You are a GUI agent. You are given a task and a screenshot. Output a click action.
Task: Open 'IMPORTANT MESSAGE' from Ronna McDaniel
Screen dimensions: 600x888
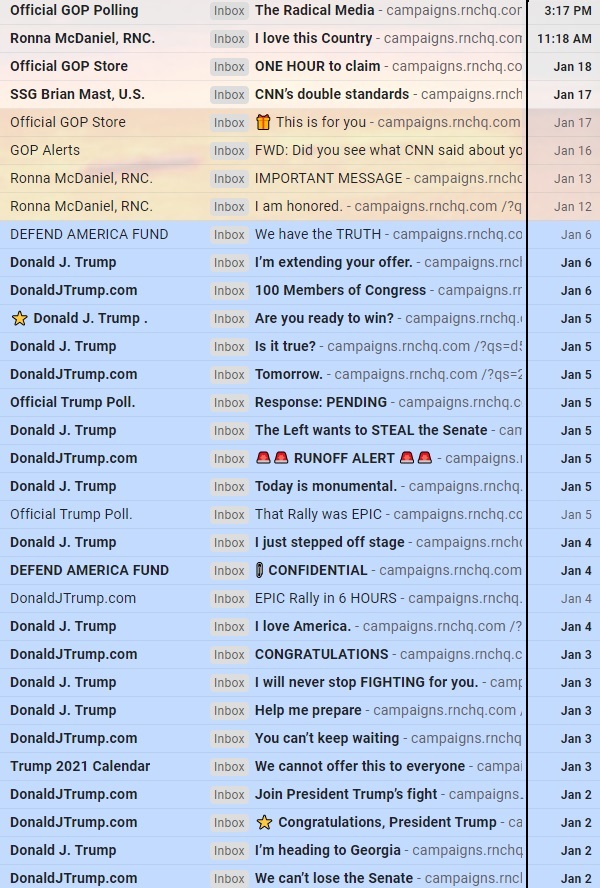coord(328,178)
